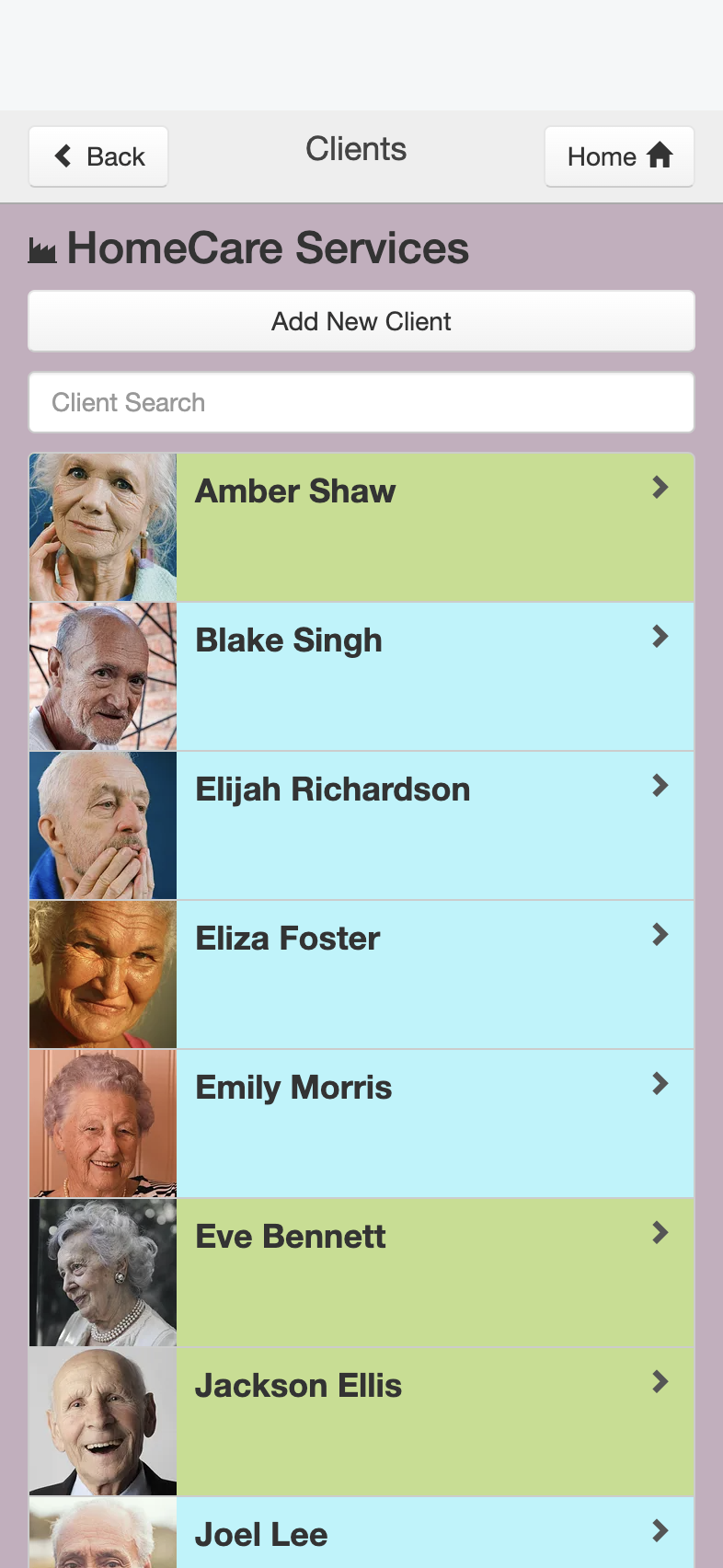View Elijah Richardson's details
This screenshot has height=1568, width=723.
click(361, 825)
